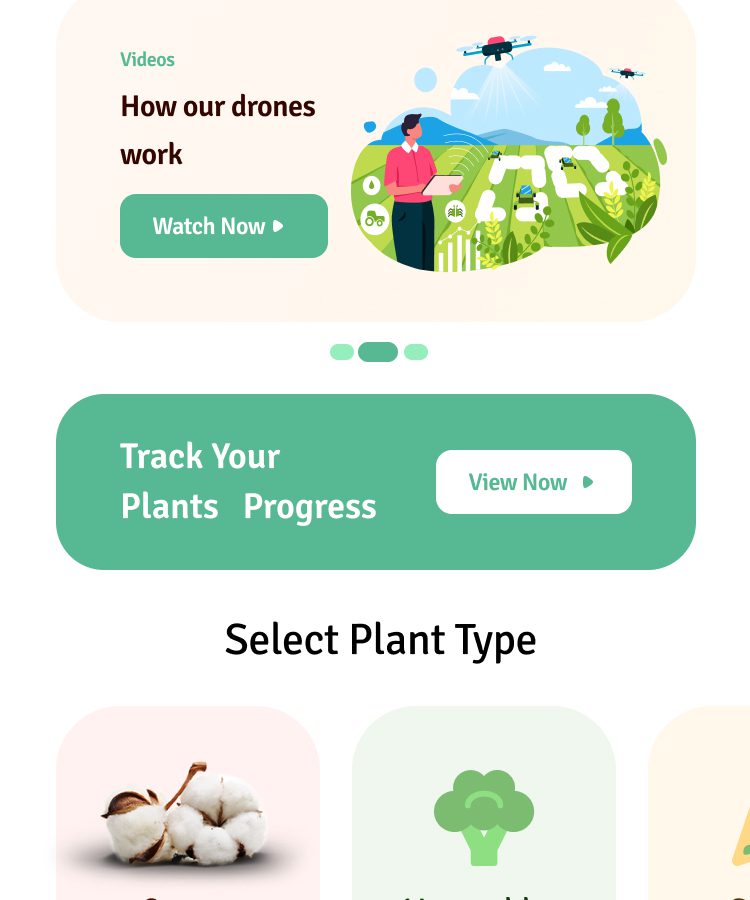Jump to the third carousel page dot
The image size is (750, 900).
416,352
